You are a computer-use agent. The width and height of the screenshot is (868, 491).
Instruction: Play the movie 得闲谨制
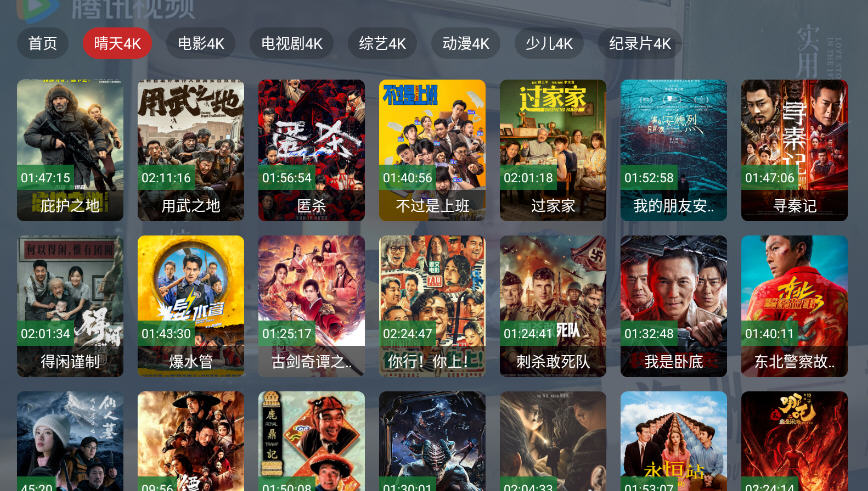[70, 305]
